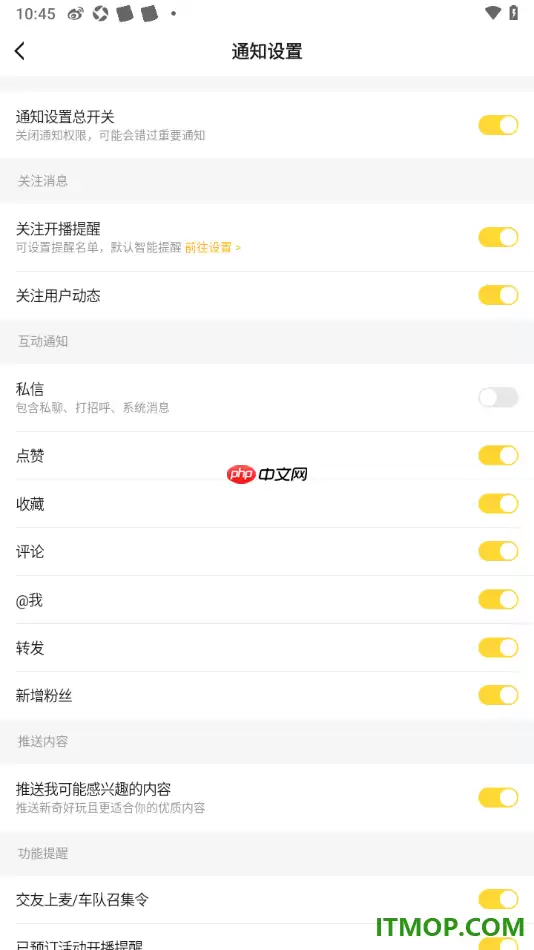The width and height of the screenshot is (534, 950).
Task: Switch off the @我 toggle
Action: (498, 600)
